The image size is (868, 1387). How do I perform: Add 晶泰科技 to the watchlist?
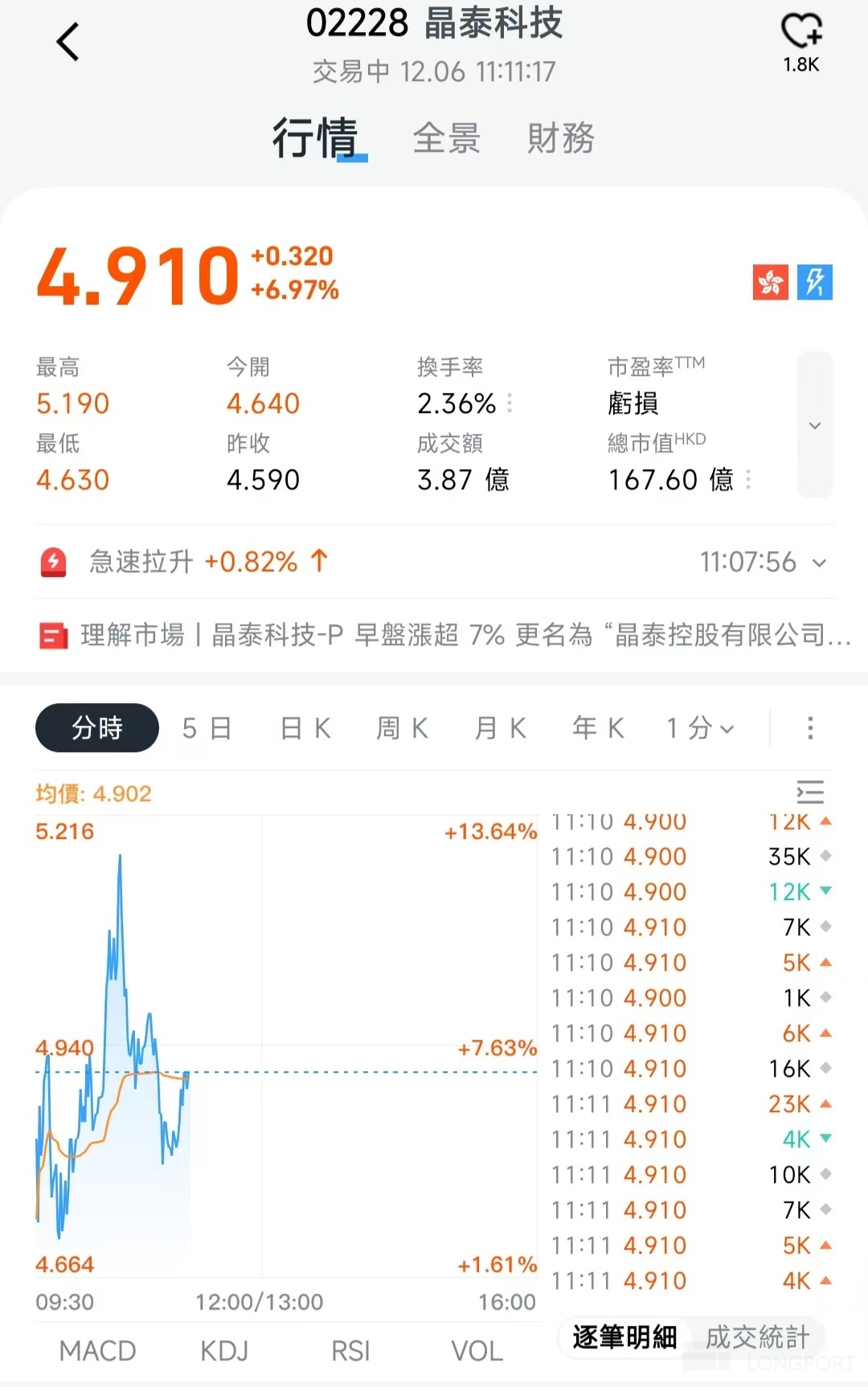click(x=801, y=33)
